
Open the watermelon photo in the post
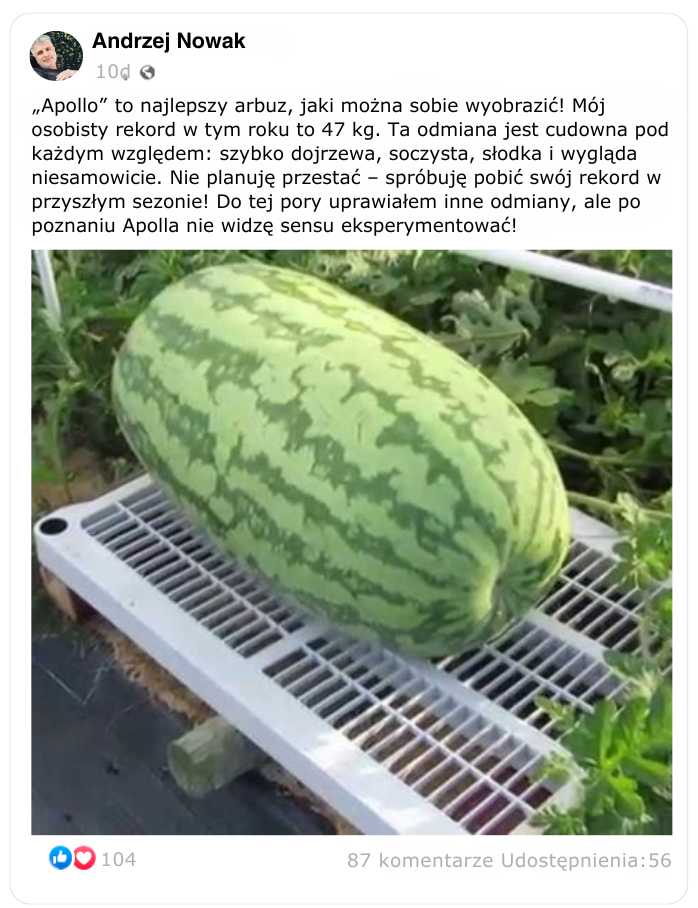[x=351, y=542]
